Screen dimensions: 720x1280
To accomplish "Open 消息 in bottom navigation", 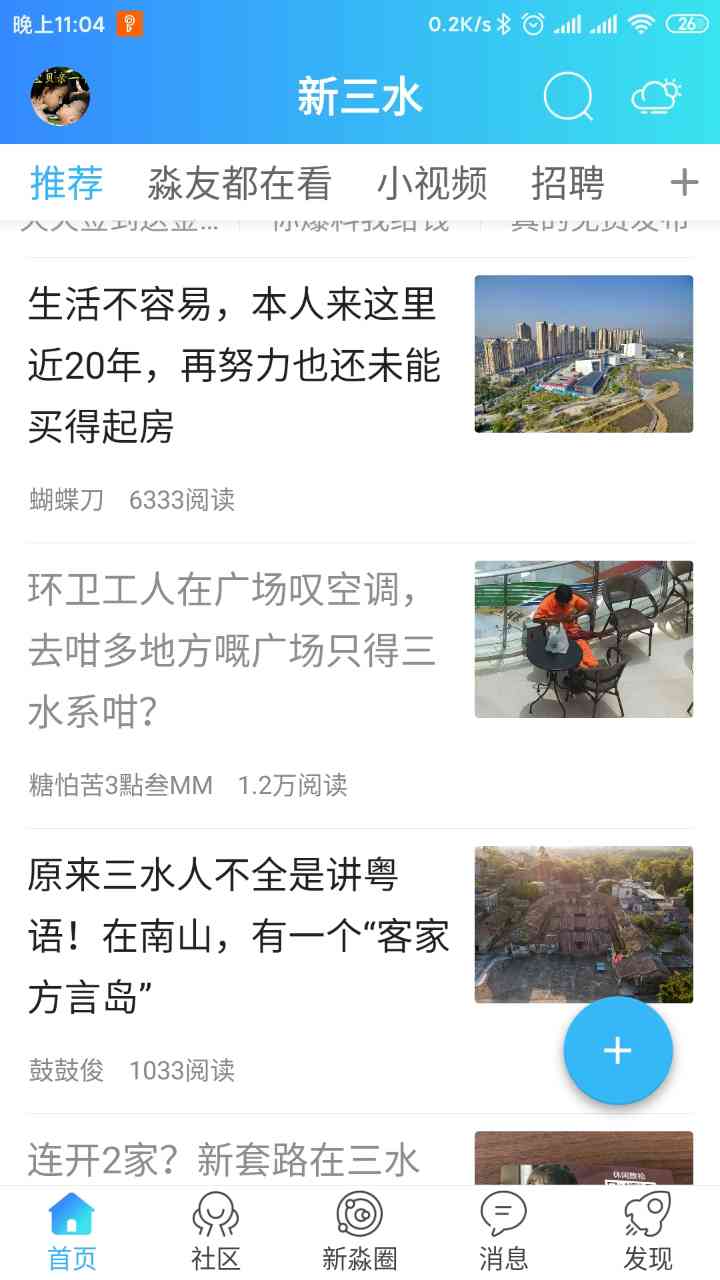I will [x=503, y=1232].
